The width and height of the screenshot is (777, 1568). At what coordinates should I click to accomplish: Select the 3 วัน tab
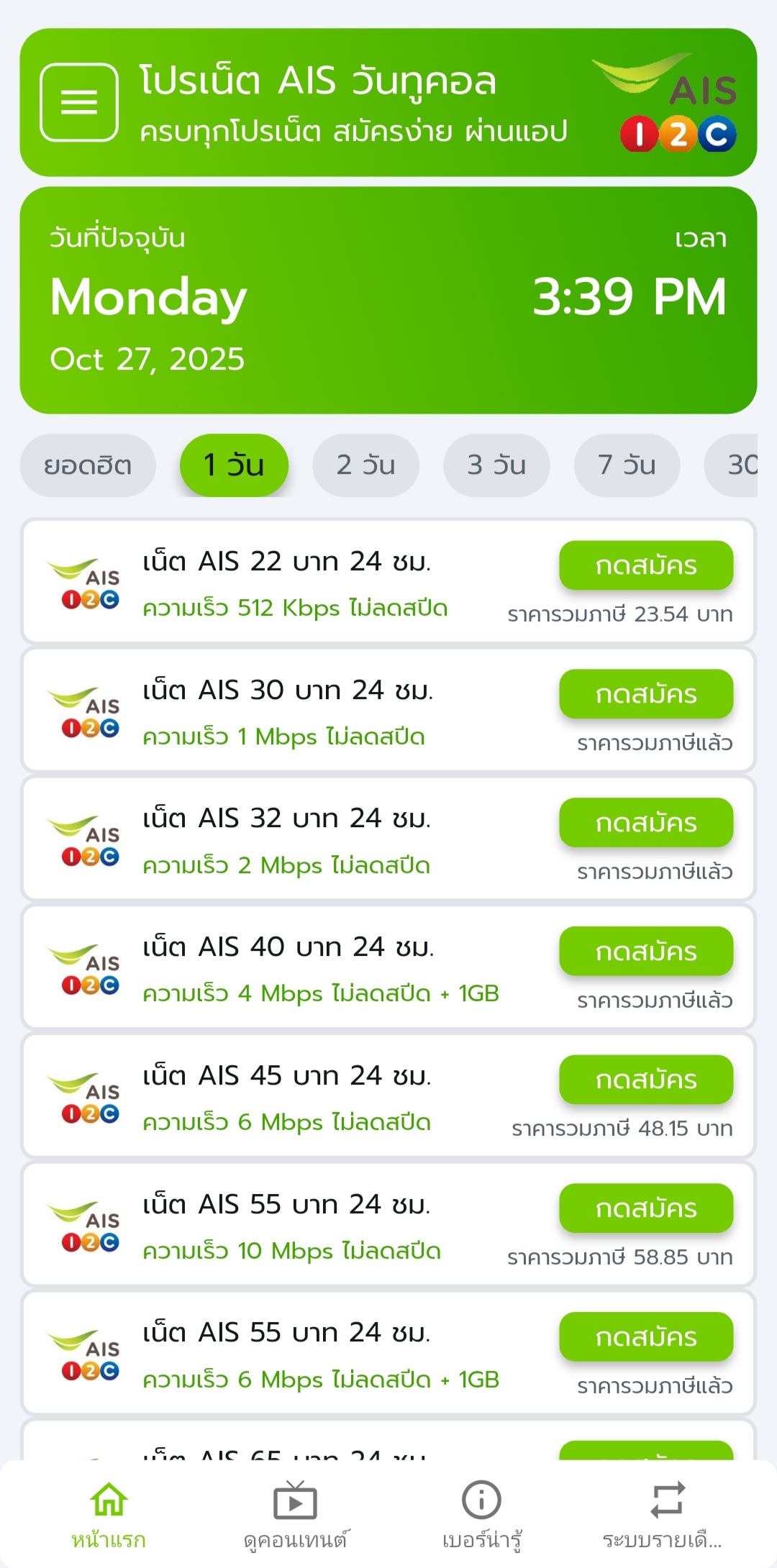pos(496,465)
